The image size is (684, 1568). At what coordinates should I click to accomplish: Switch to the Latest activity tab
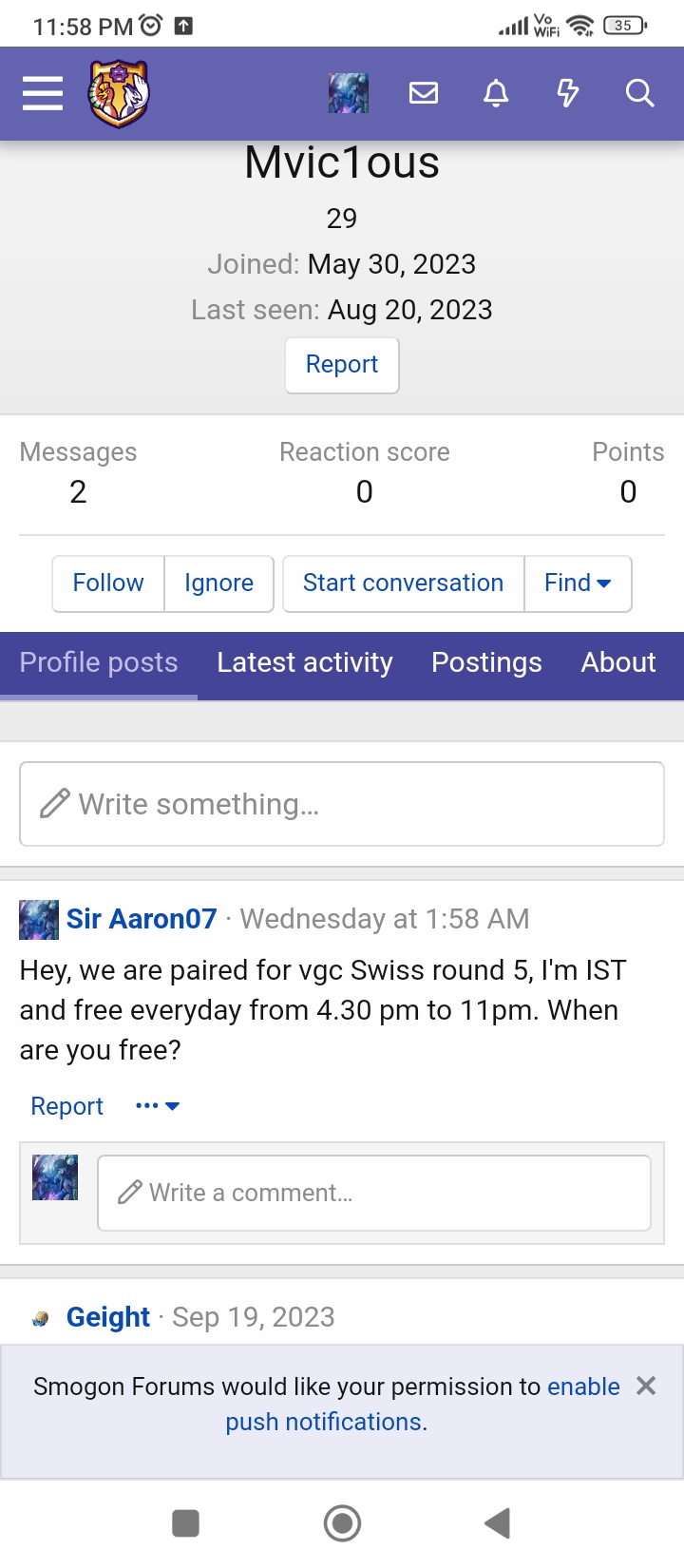click(304, 663)
